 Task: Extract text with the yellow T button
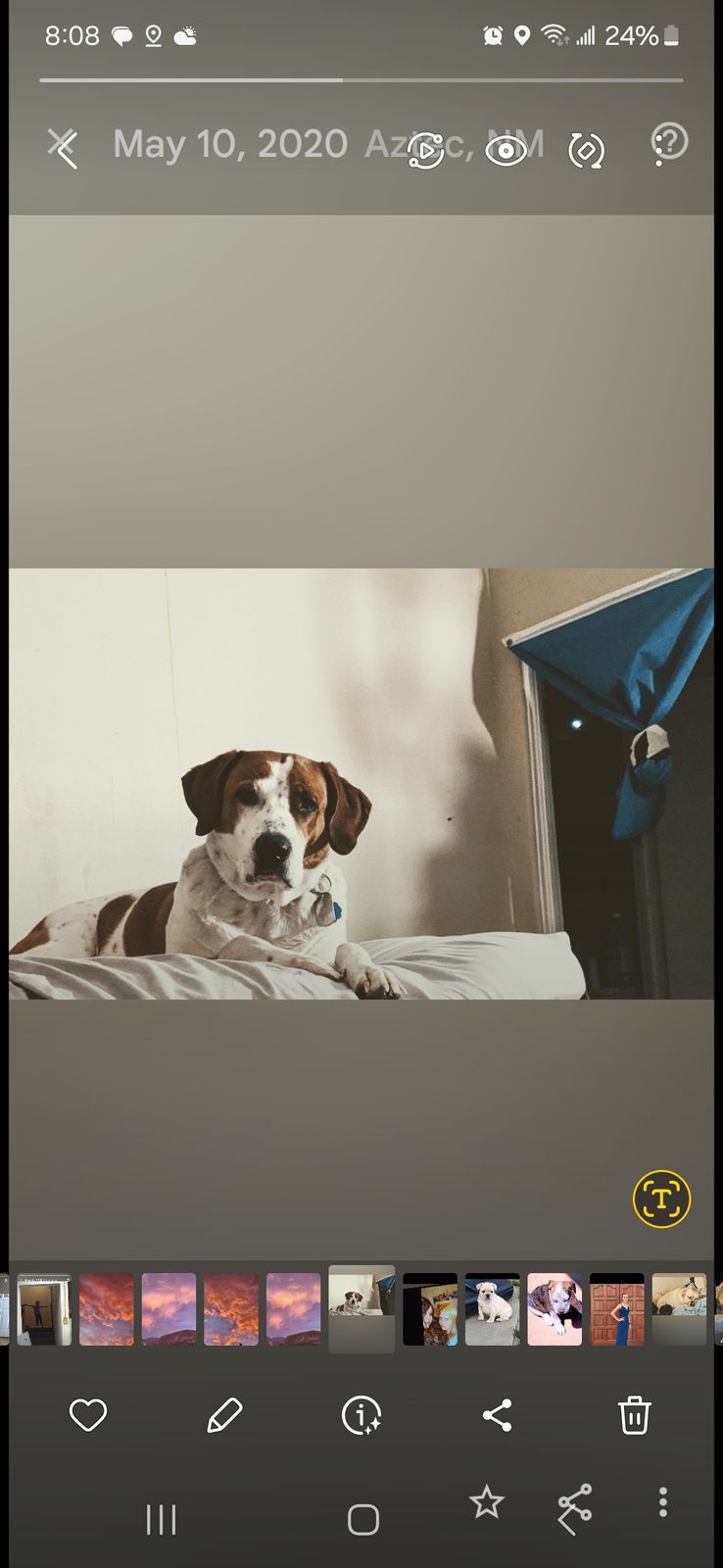click(x=661, y=1199)
